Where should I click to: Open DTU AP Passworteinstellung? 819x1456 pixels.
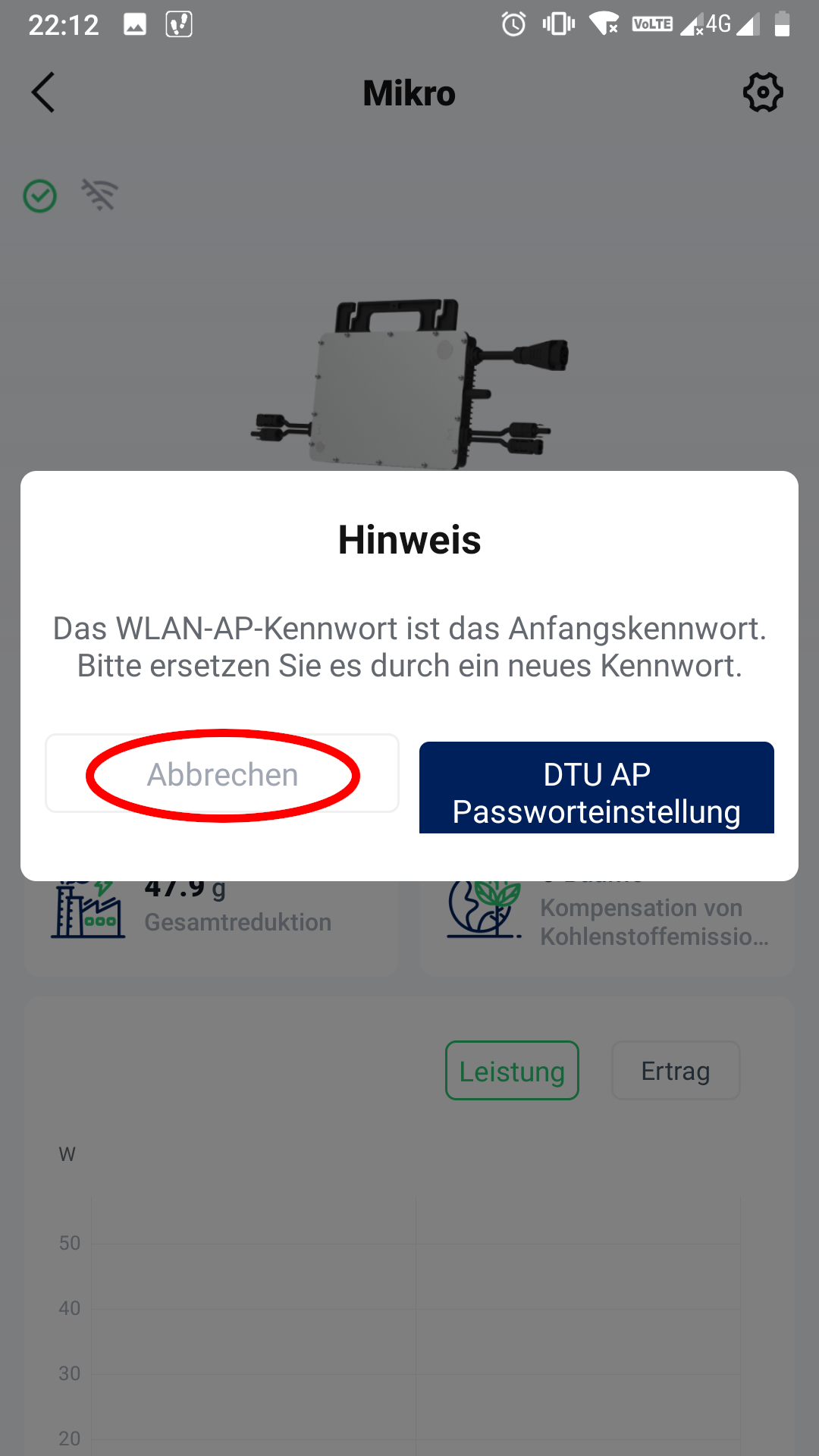[x=597, y=788]
